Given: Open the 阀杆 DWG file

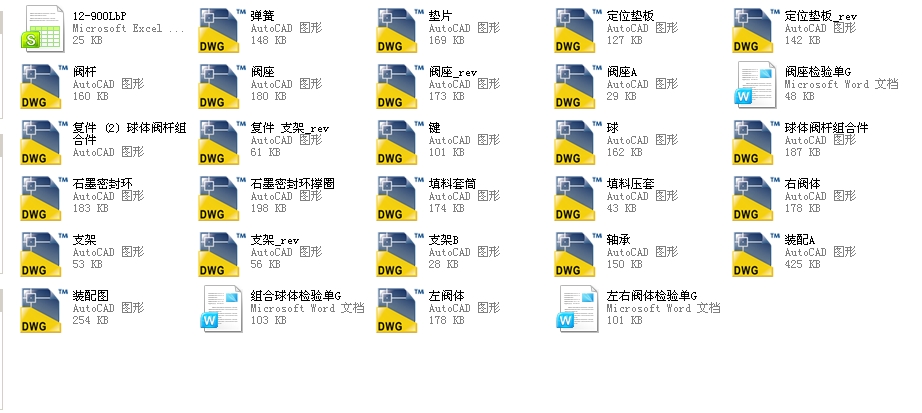Looking at the screenshot, I should click(x=42, y=85).
